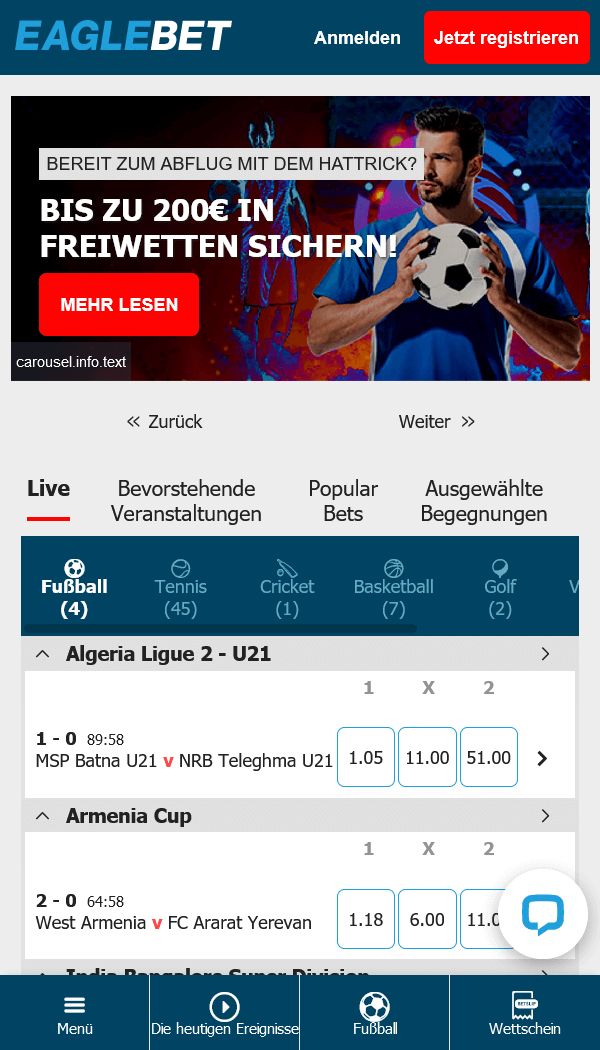Screen dimensions: 600x1050
Task: Switch to Bevorstehende Veranstaltungen tab
Action: coord(186,501)
